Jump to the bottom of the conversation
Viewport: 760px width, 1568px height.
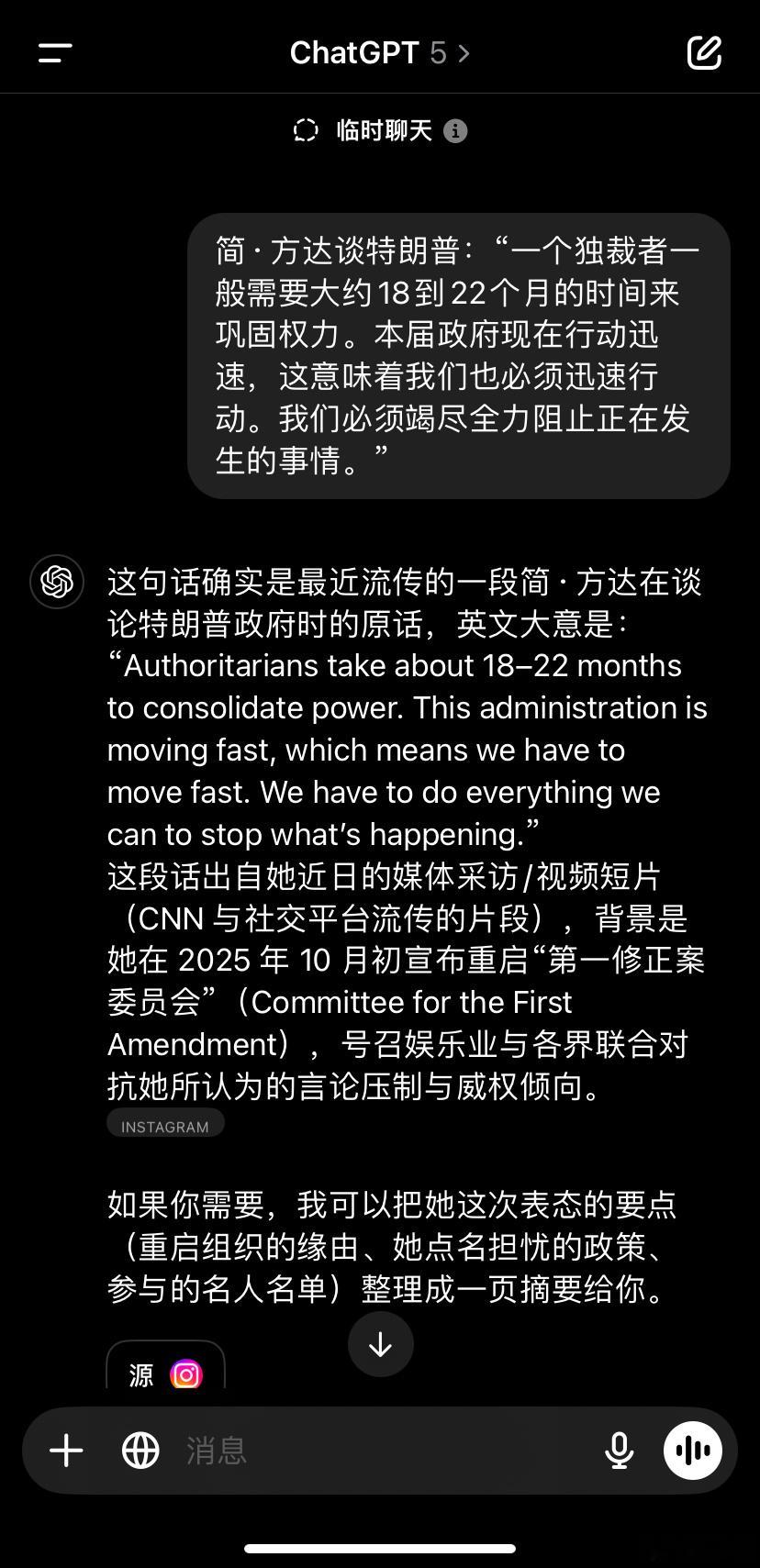click(x=380, y=1344)
